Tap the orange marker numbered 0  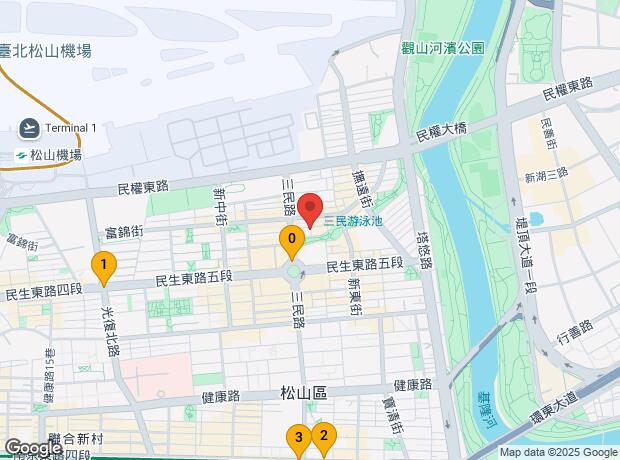[291, 240]
